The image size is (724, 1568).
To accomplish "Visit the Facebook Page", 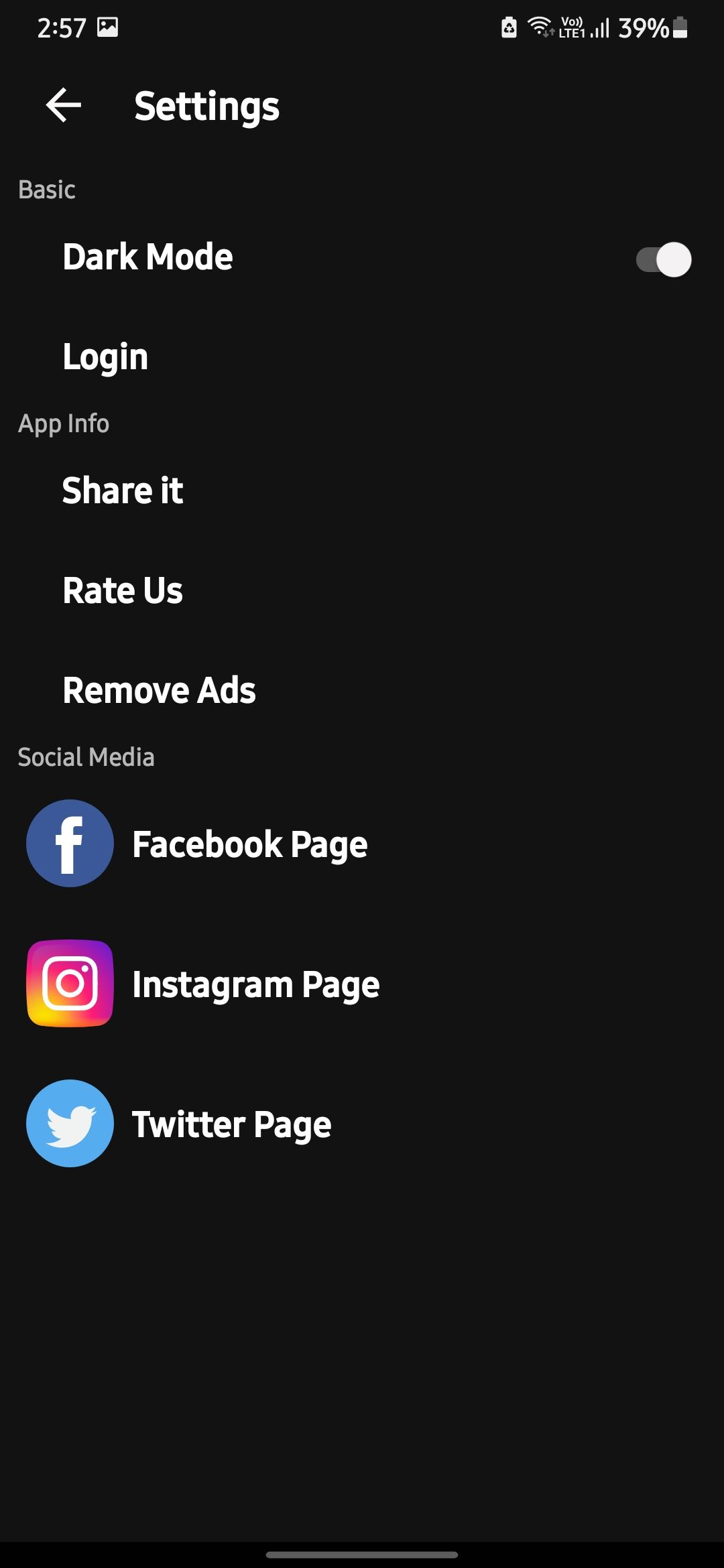I will [x=362, y=844].
